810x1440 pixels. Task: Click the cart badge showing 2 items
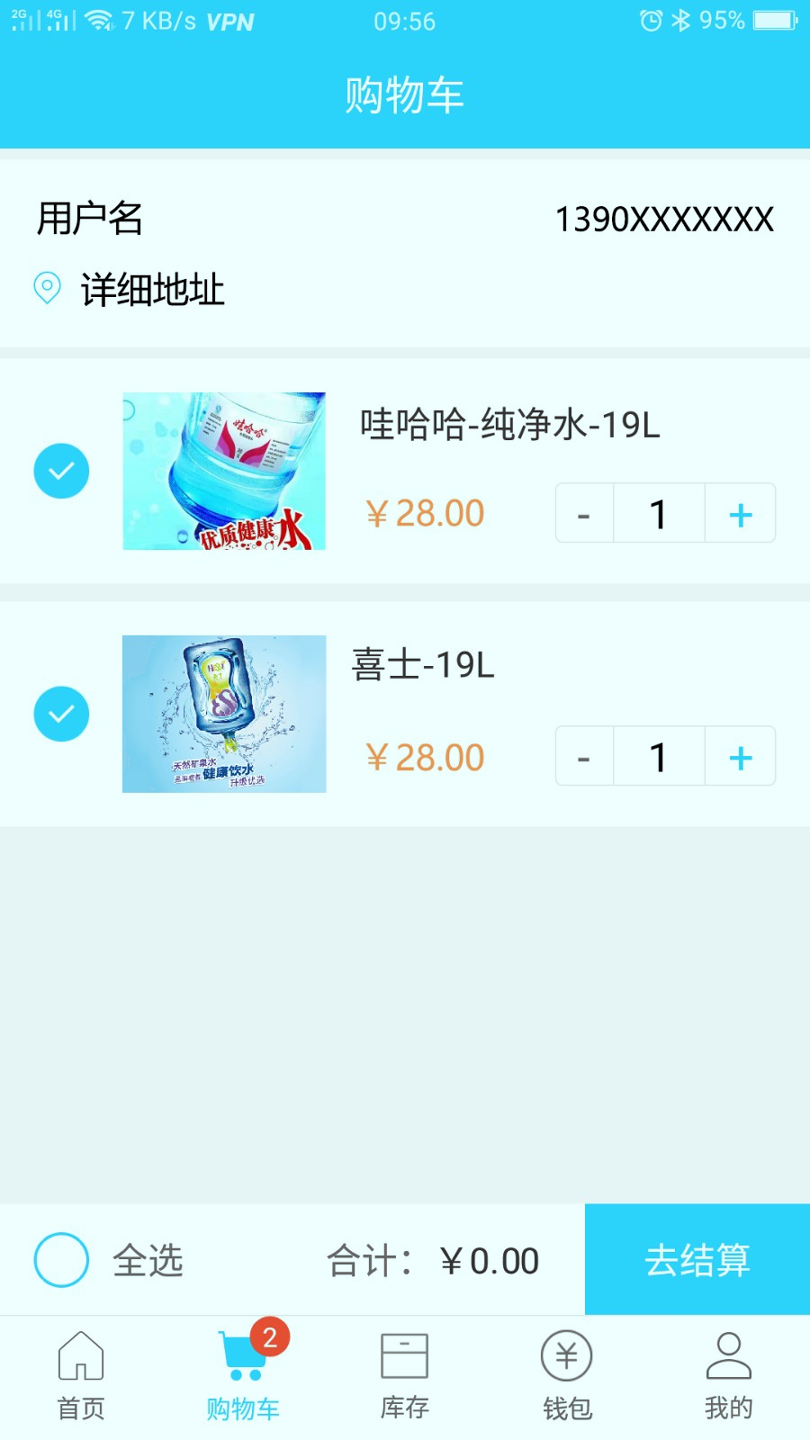click(x=269, y=1335)
